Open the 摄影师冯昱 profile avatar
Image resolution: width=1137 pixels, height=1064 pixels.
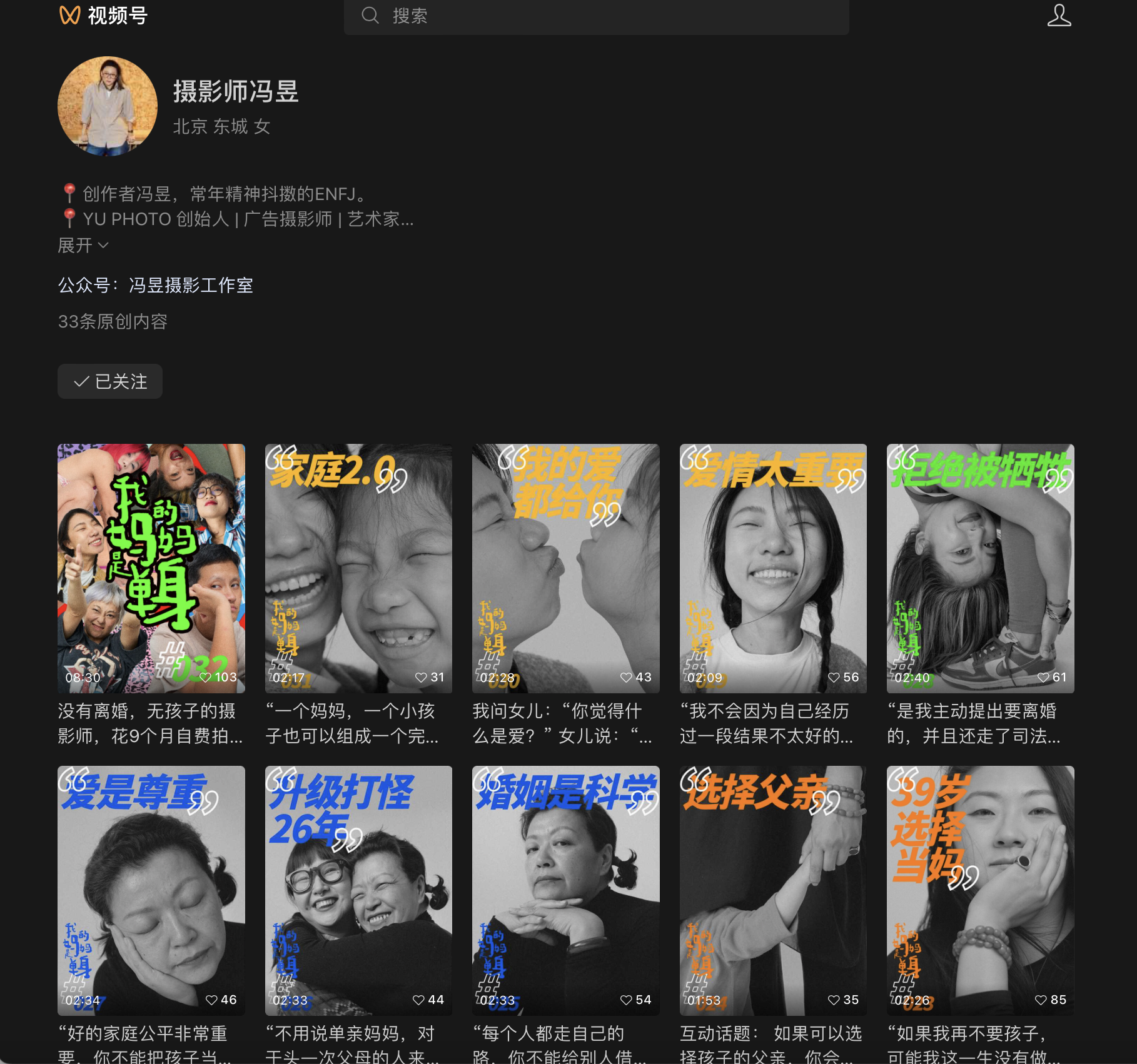(108, 106)
